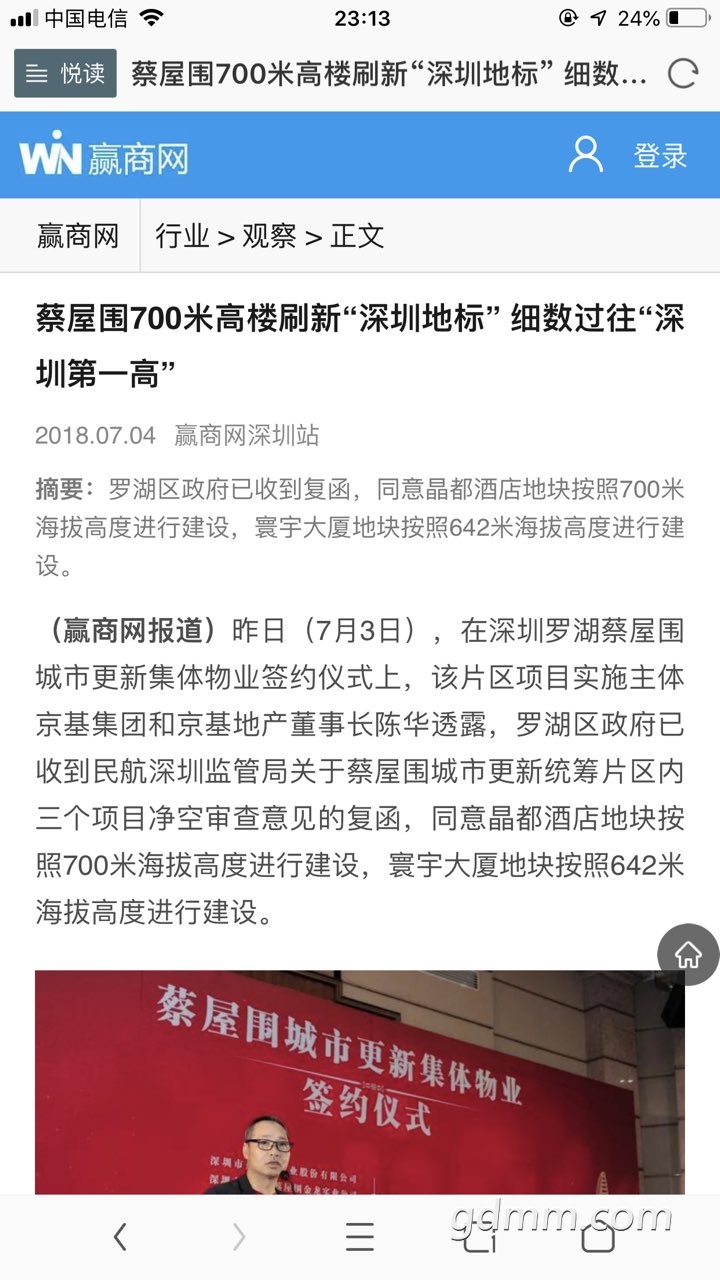Screen dimensions: 720x1280
Task: Go to the 赢商网 breadcrumb home
Action: tap(77, 236)
